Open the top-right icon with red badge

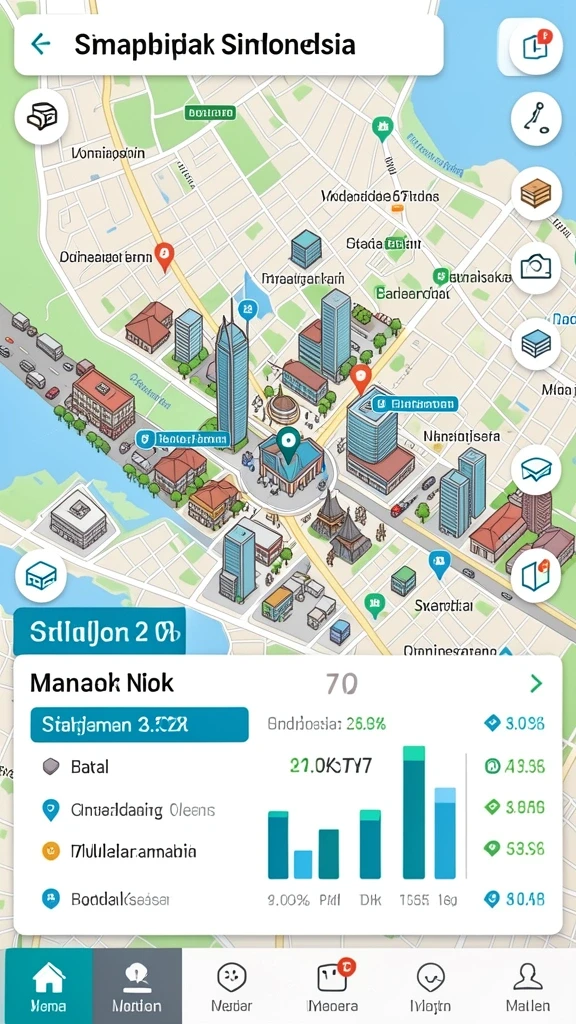[536, 46]
